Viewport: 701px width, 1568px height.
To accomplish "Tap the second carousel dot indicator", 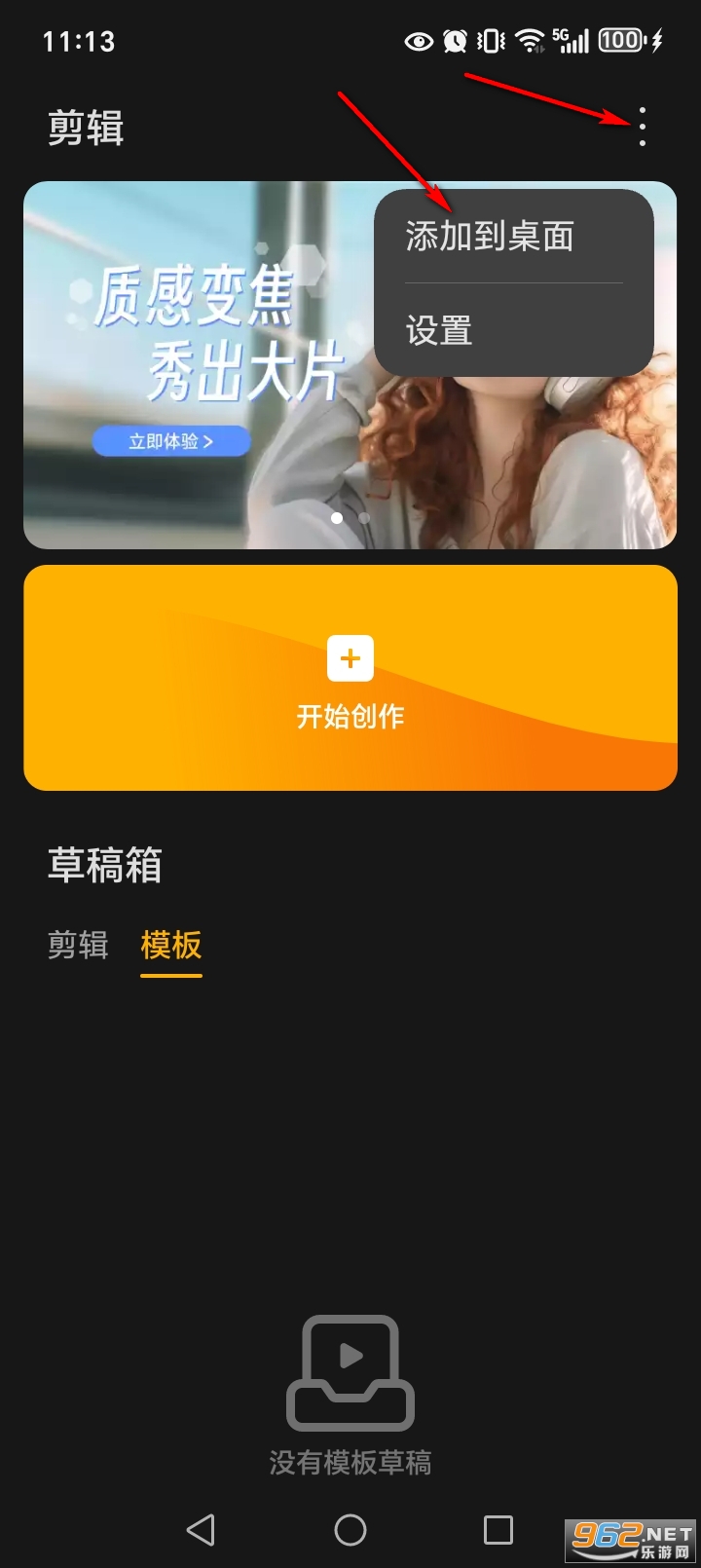I will coord(364,519).
